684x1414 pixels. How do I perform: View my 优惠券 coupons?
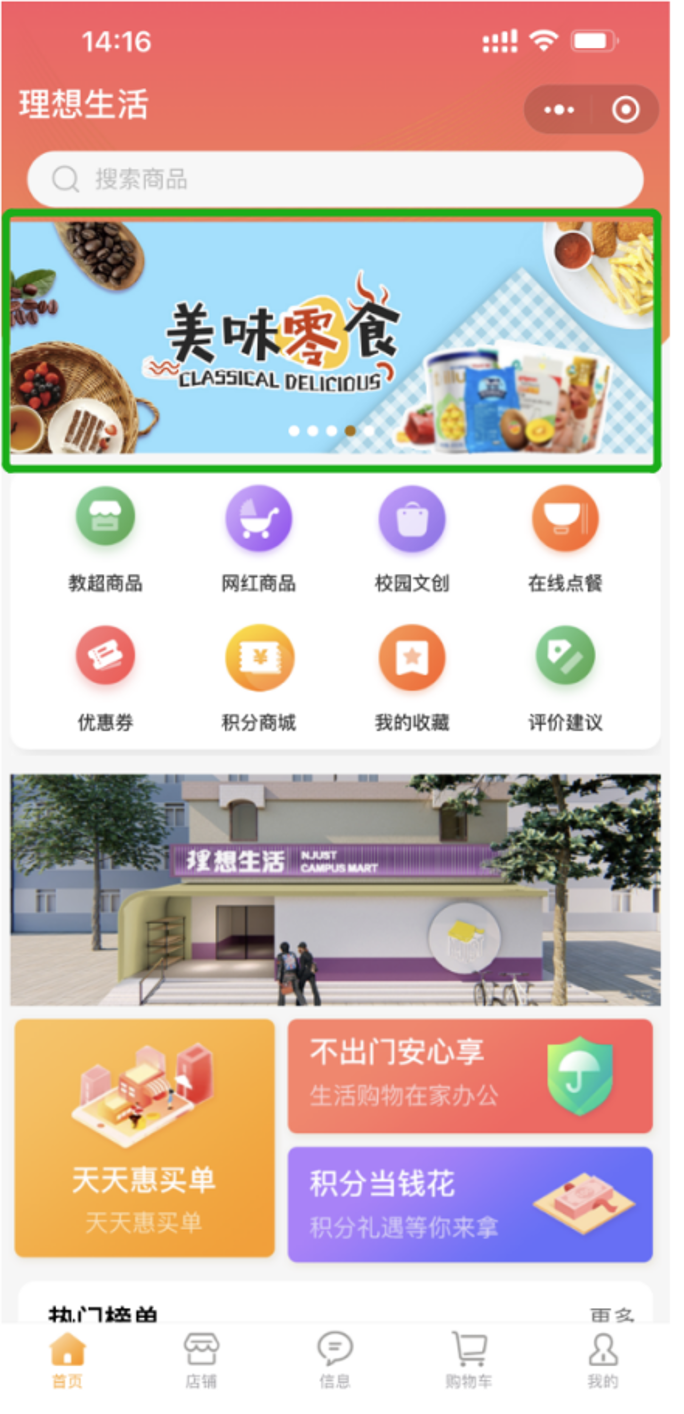[x=105, y=678]
